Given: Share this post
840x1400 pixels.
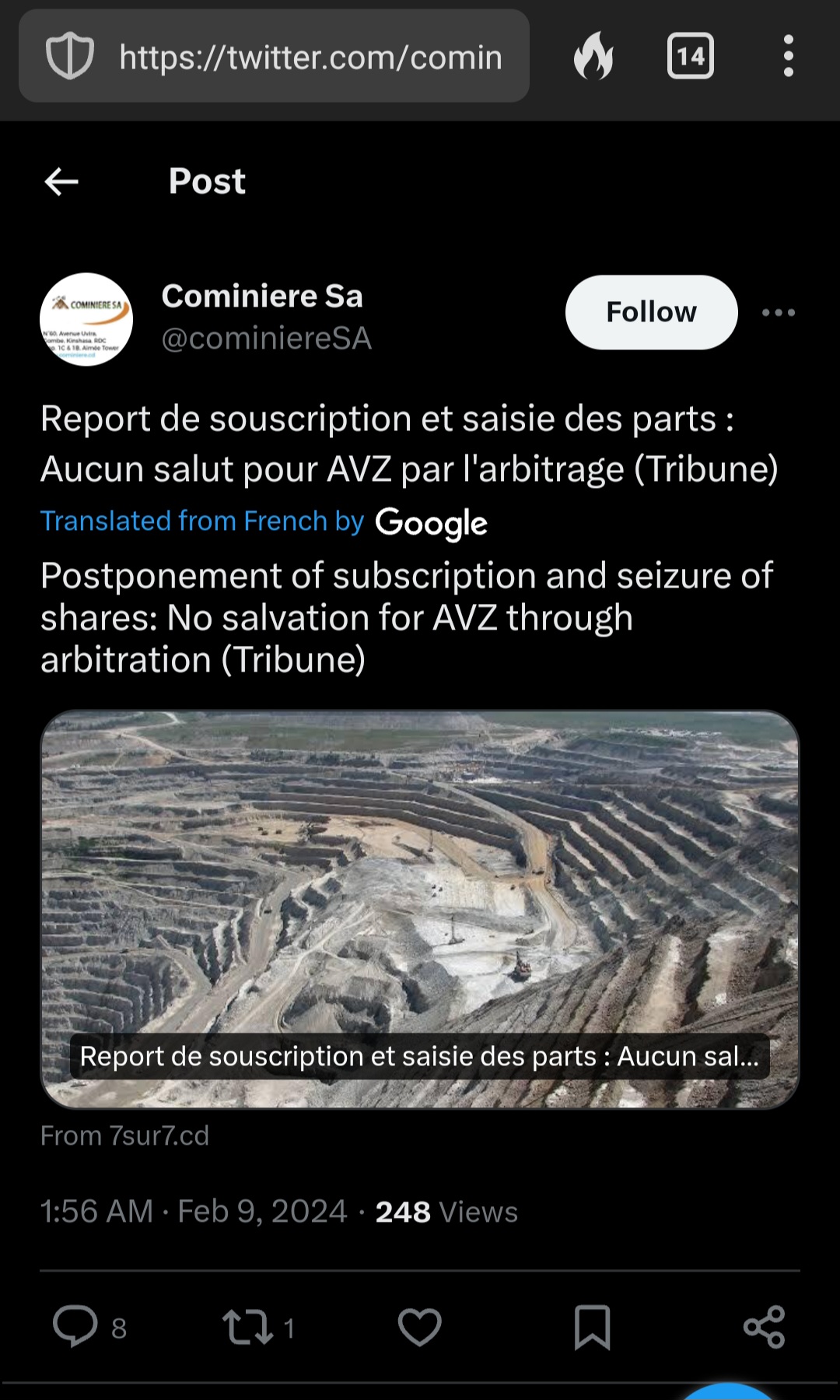Looking at the screenshot, I should 764,1327.
